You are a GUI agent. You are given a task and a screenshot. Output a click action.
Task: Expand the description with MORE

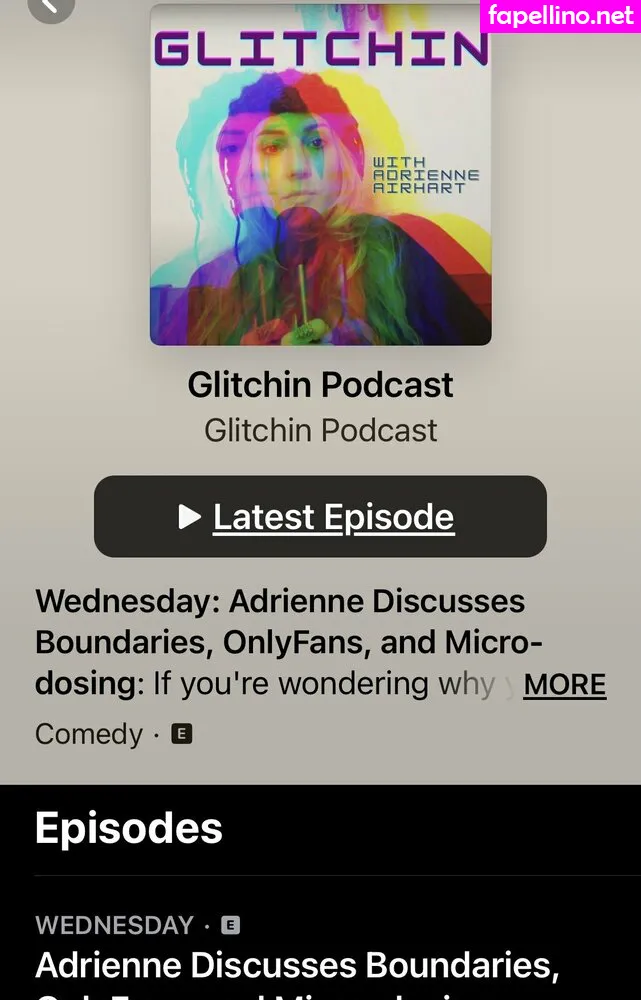[x=564, y=685]
